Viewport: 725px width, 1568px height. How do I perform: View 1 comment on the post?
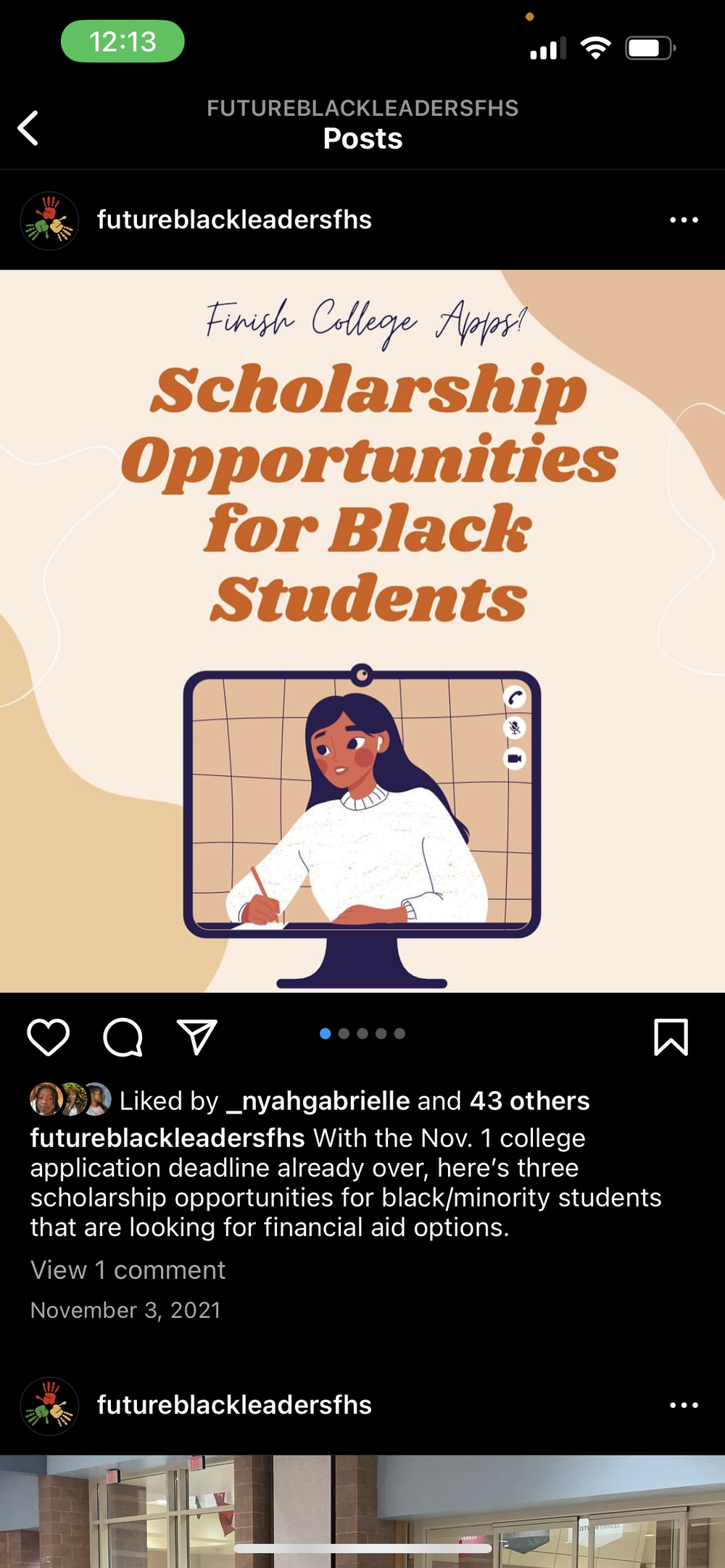[128, 1269]
